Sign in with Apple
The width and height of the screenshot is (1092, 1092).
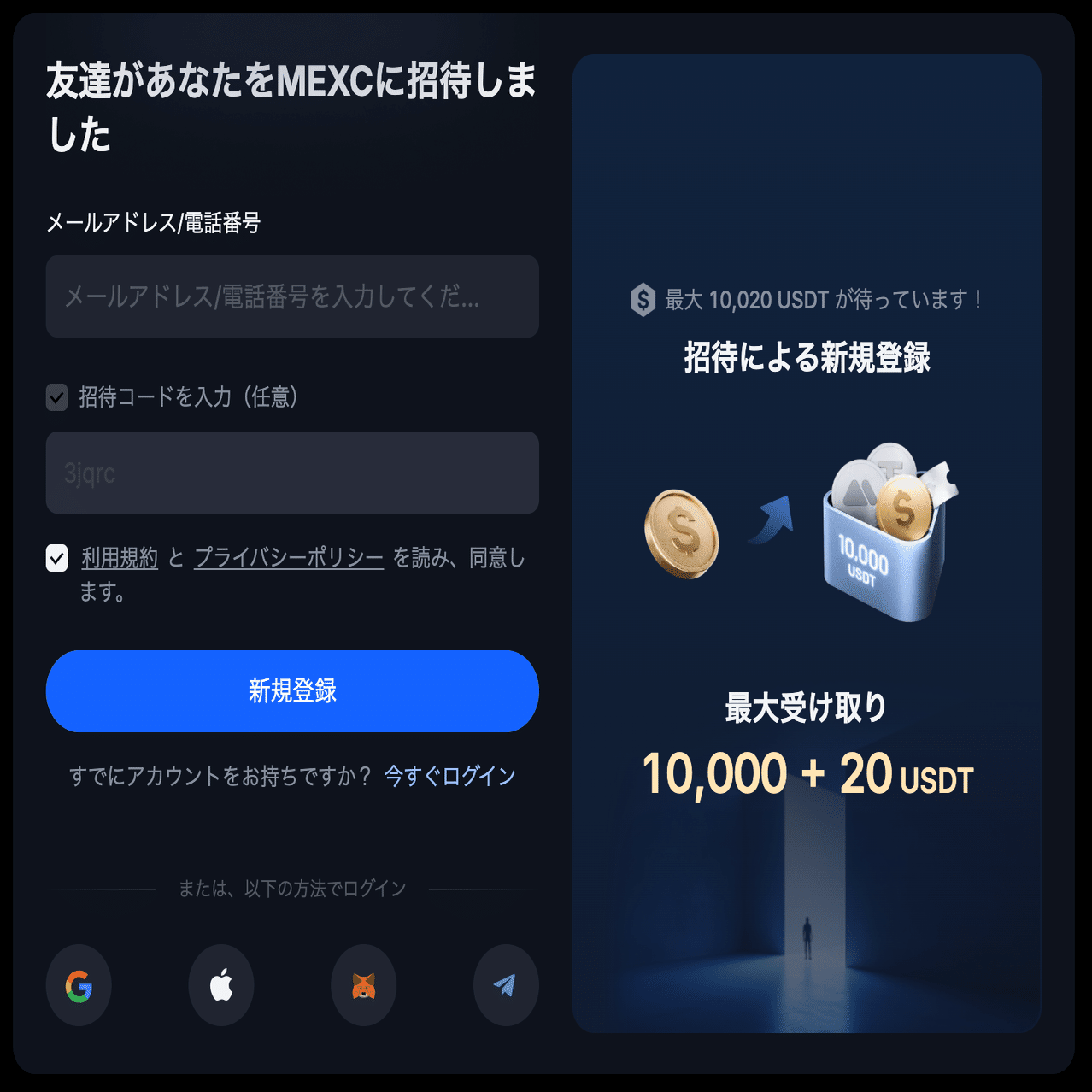(221, 985)
